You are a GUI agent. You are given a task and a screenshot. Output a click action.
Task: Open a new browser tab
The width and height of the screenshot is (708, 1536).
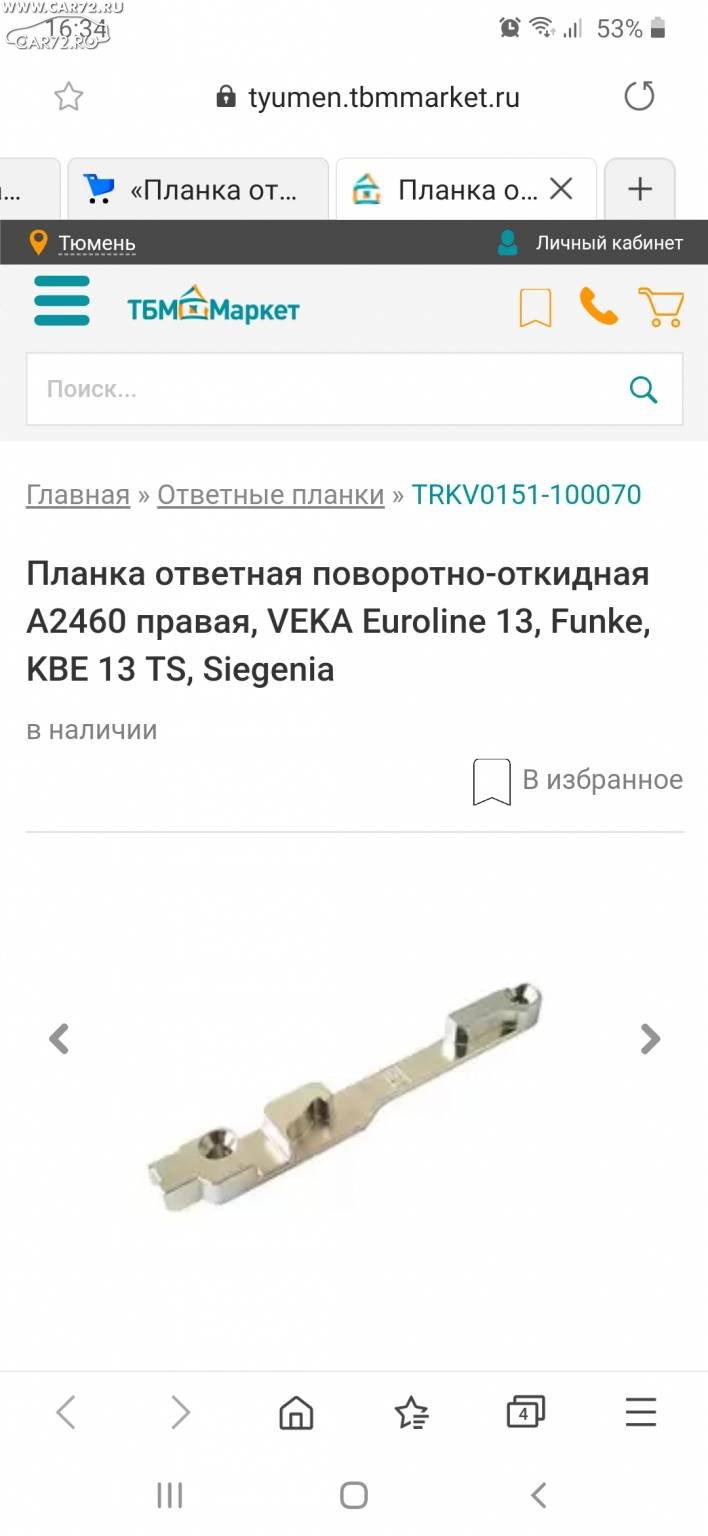click(x=640, y=188)
